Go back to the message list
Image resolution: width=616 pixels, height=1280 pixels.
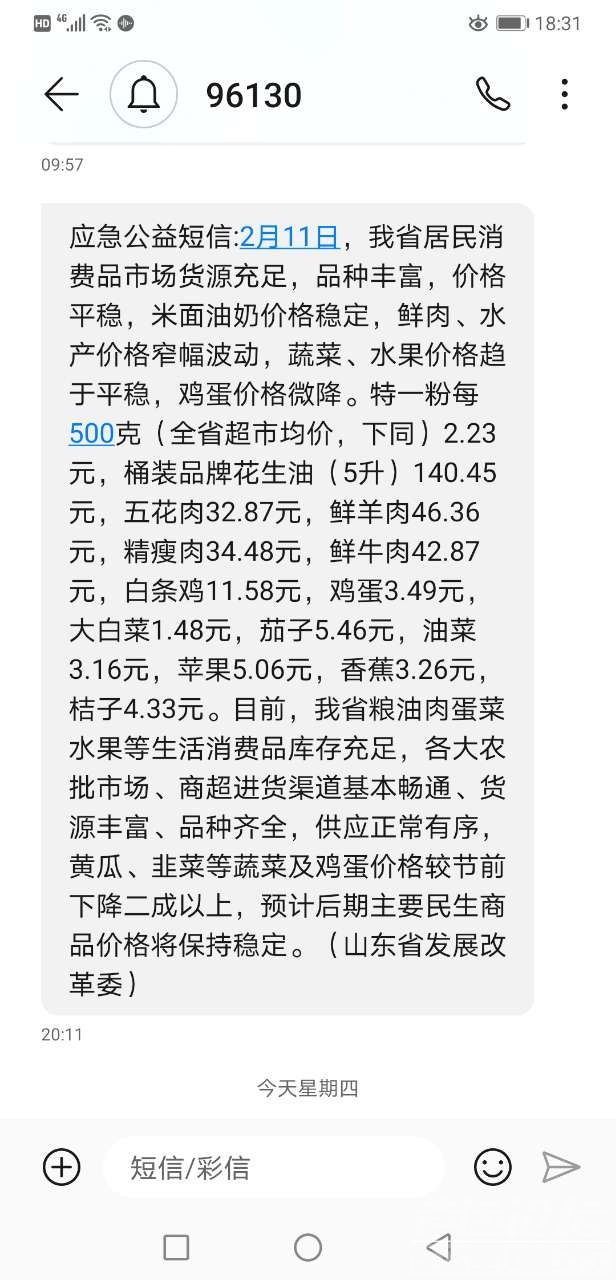(61, 95)
